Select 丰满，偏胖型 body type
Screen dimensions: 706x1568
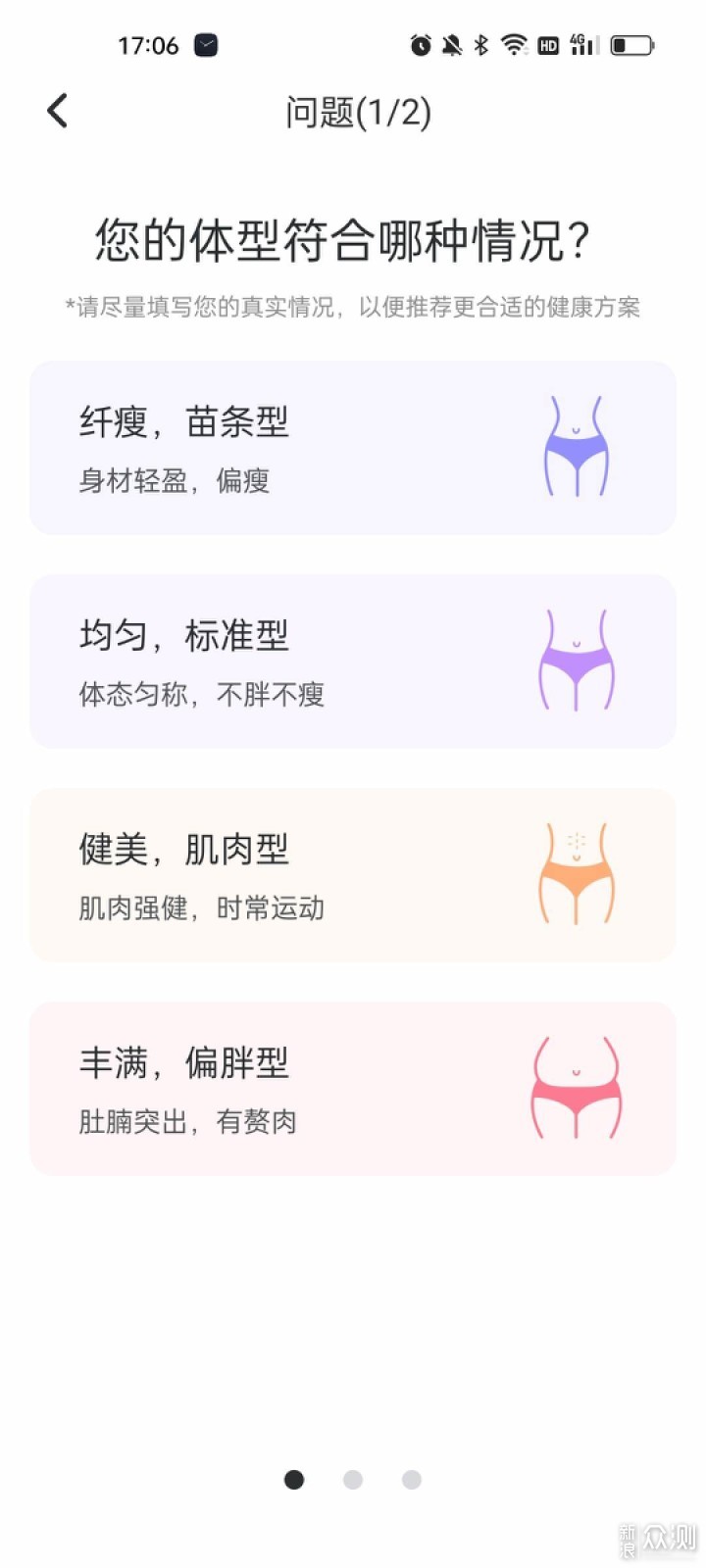click(352, 1089)
